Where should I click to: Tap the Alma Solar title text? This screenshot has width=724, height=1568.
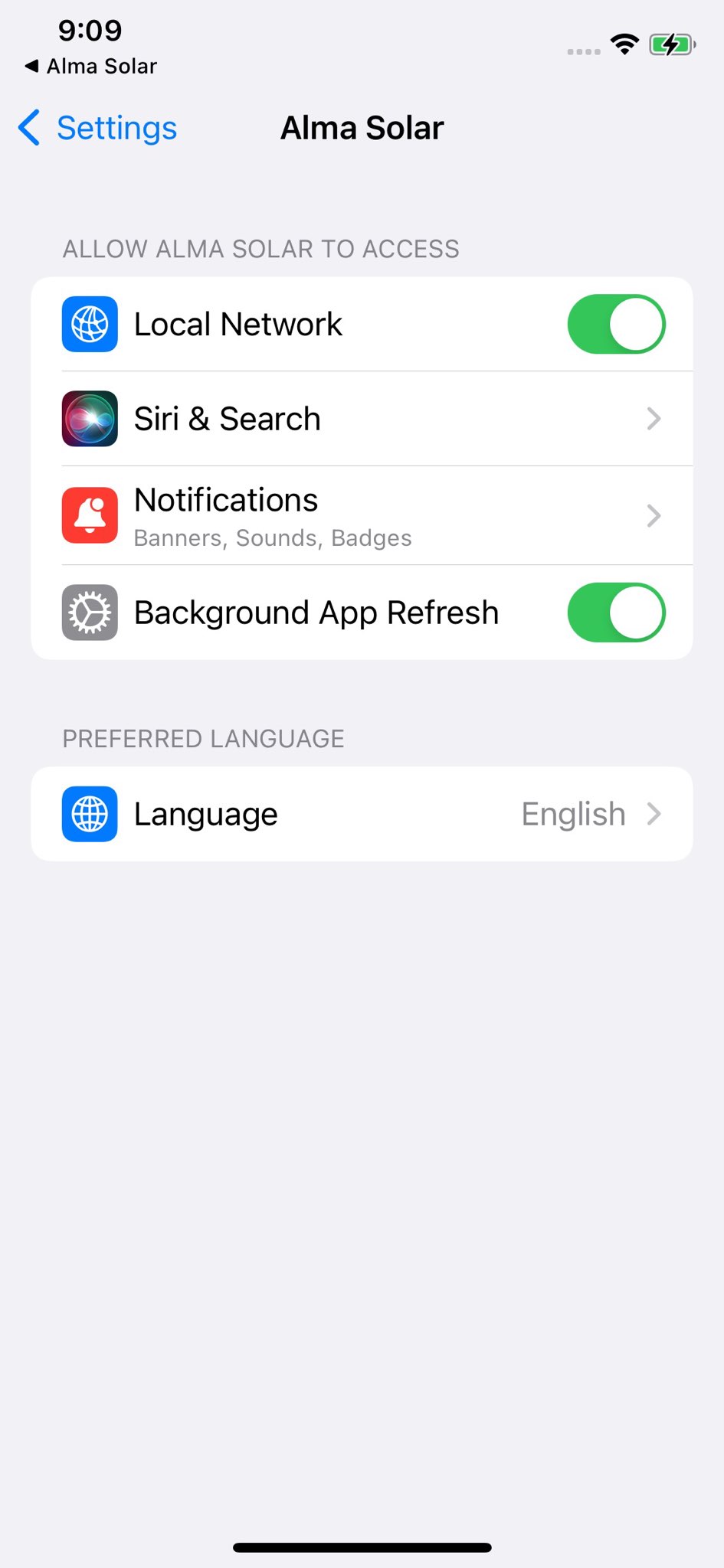[362, 128]
